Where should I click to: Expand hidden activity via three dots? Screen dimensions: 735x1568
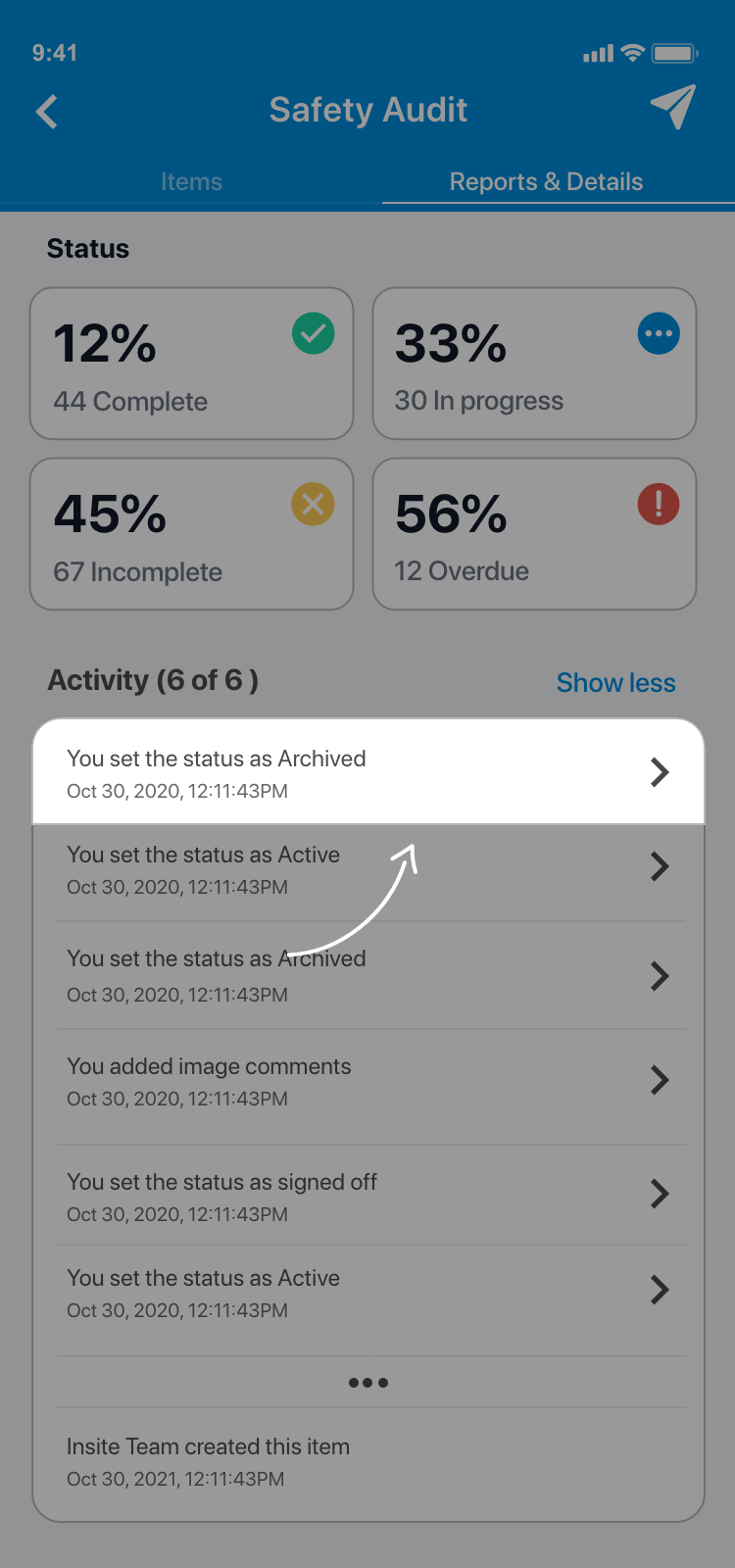(x=367, y=1383)
